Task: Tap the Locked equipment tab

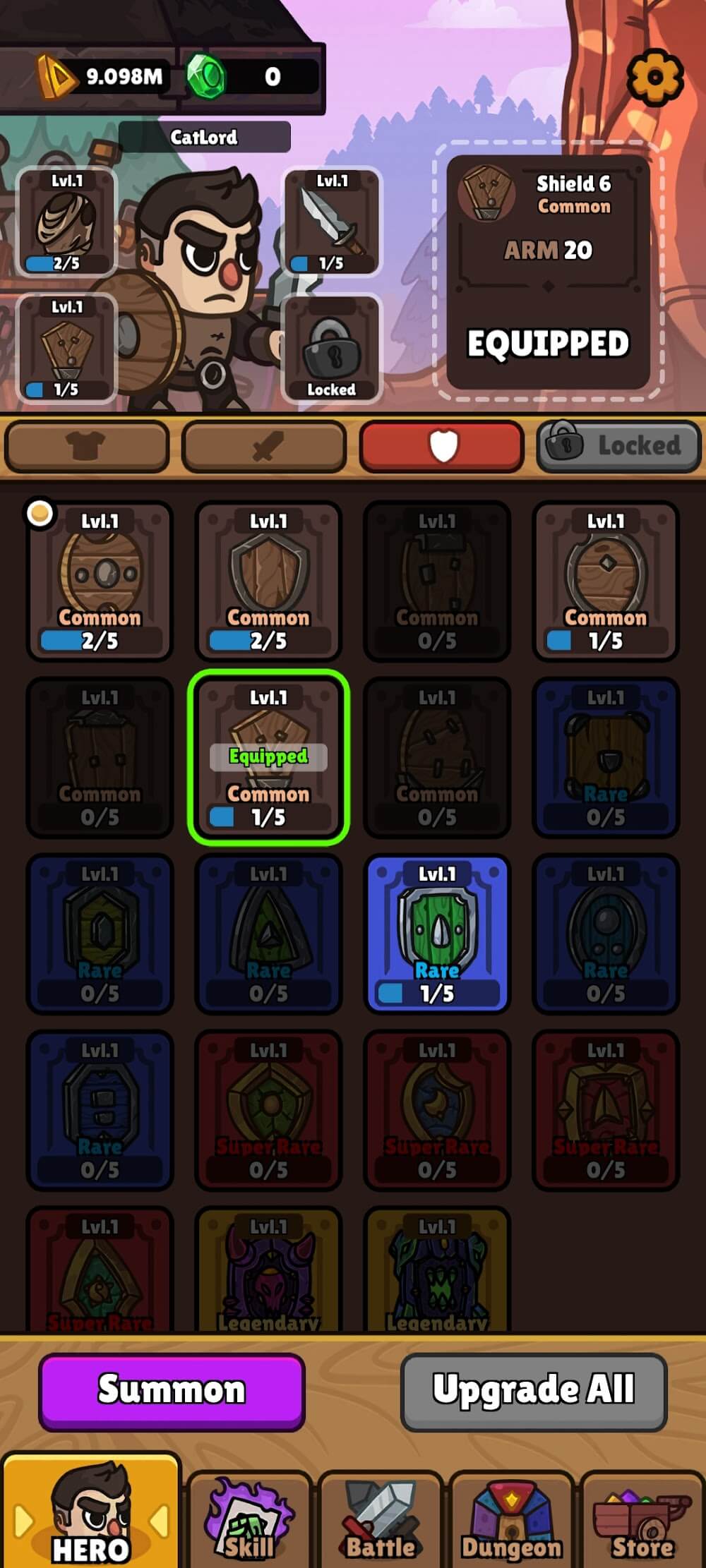Action: [619, 446]
